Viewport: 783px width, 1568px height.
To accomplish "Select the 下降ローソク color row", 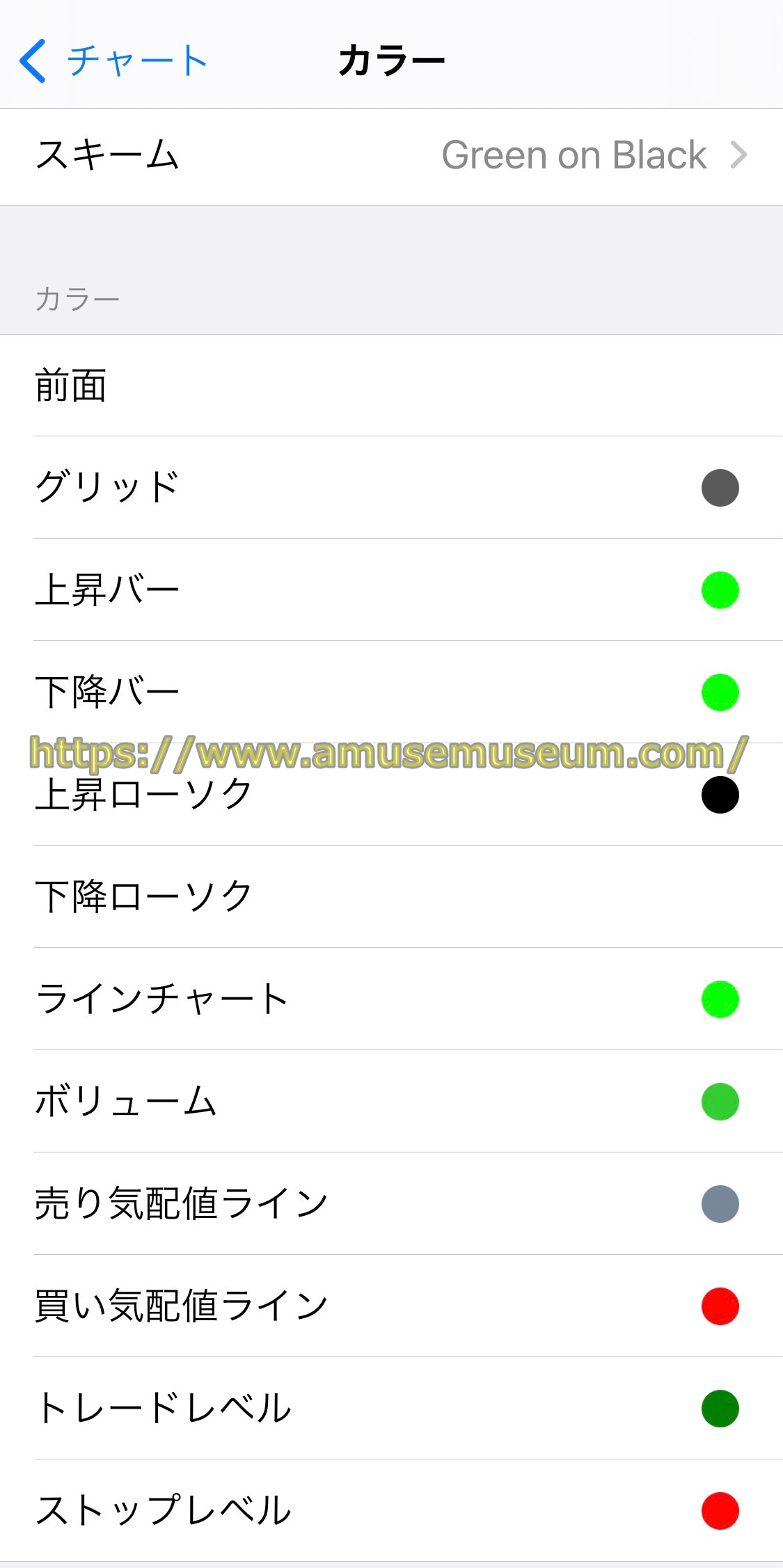I will click(x=391, y=896).
